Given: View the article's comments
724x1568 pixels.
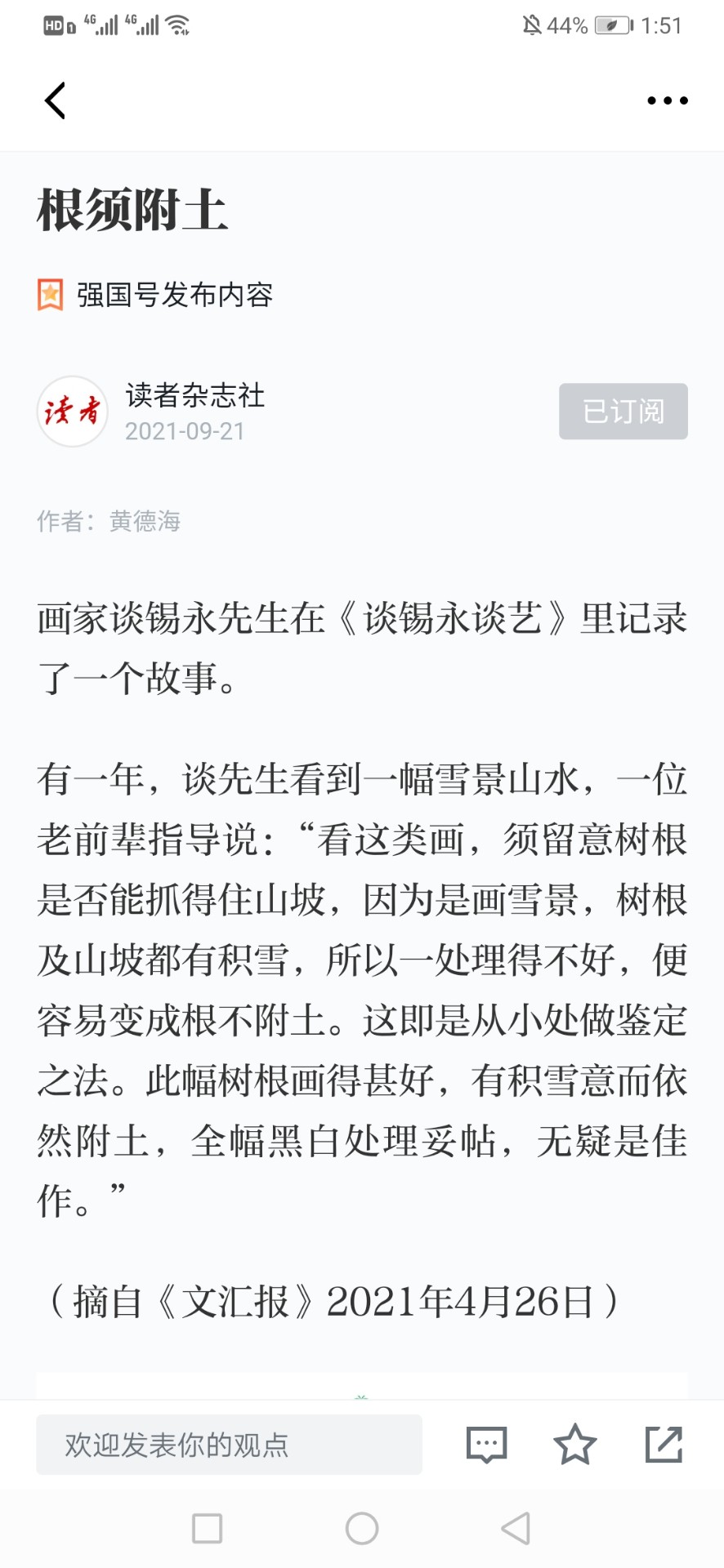Looking at the screenshot, I should (x=486, y=1444).
